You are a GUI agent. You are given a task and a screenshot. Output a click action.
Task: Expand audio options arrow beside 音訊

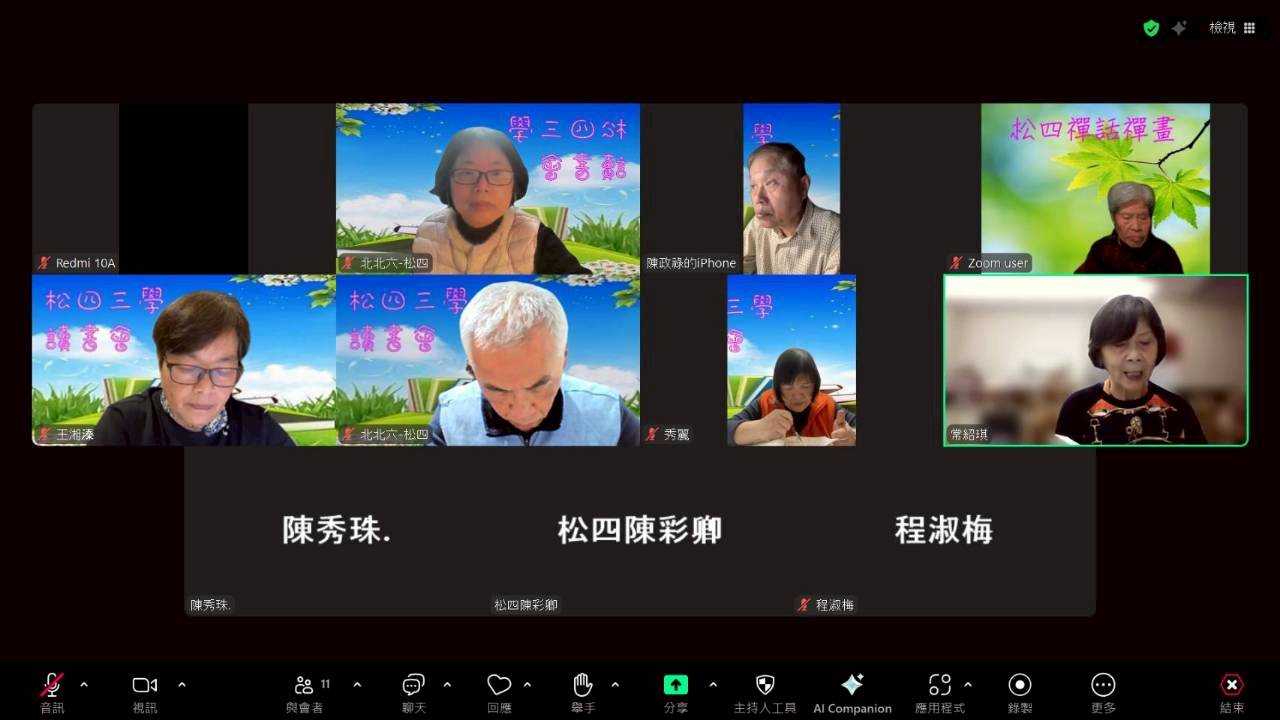[x=84, y=685]
